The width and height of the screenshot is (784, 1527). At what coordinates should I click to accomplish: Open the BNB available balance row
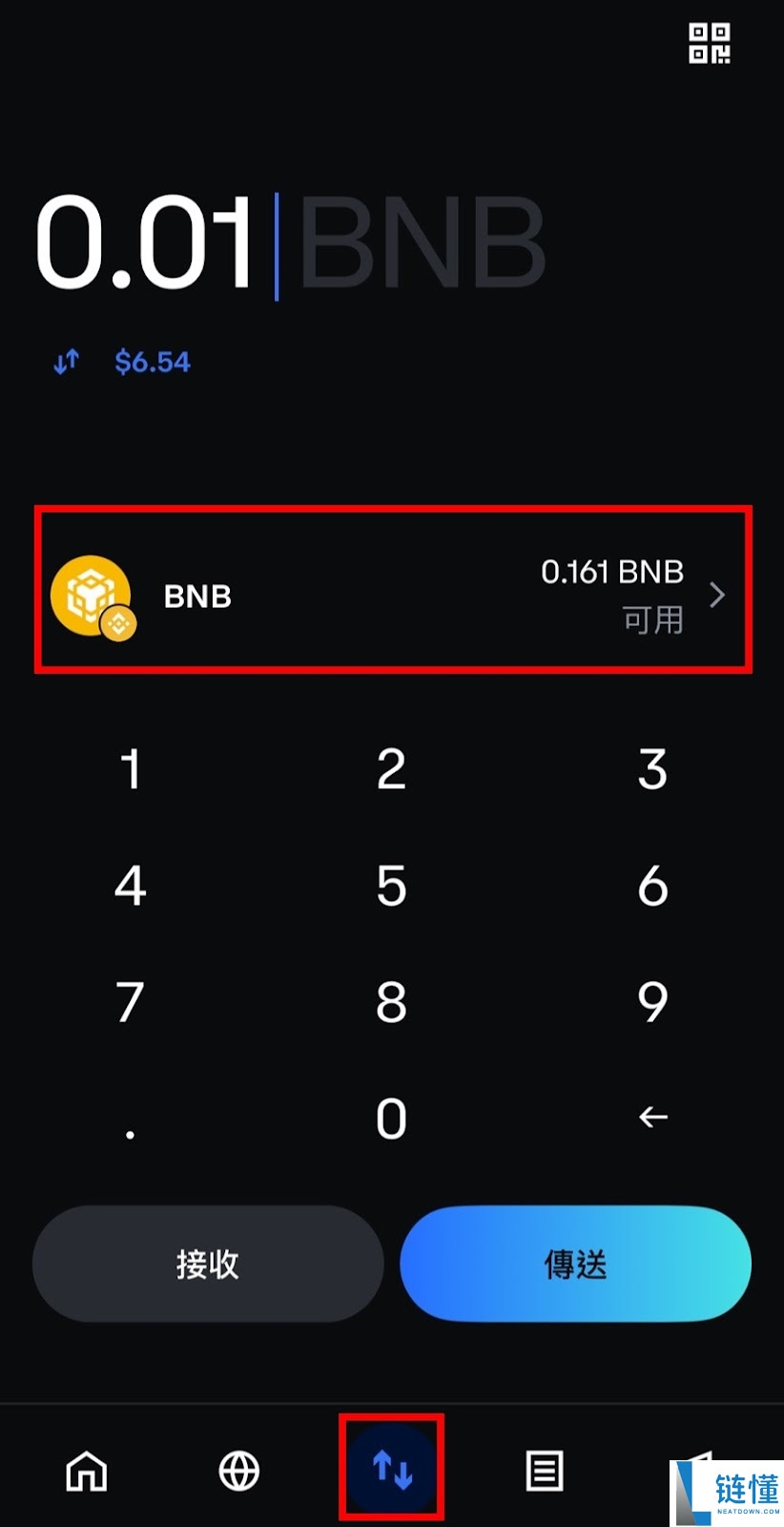click(x=392, y=595)
